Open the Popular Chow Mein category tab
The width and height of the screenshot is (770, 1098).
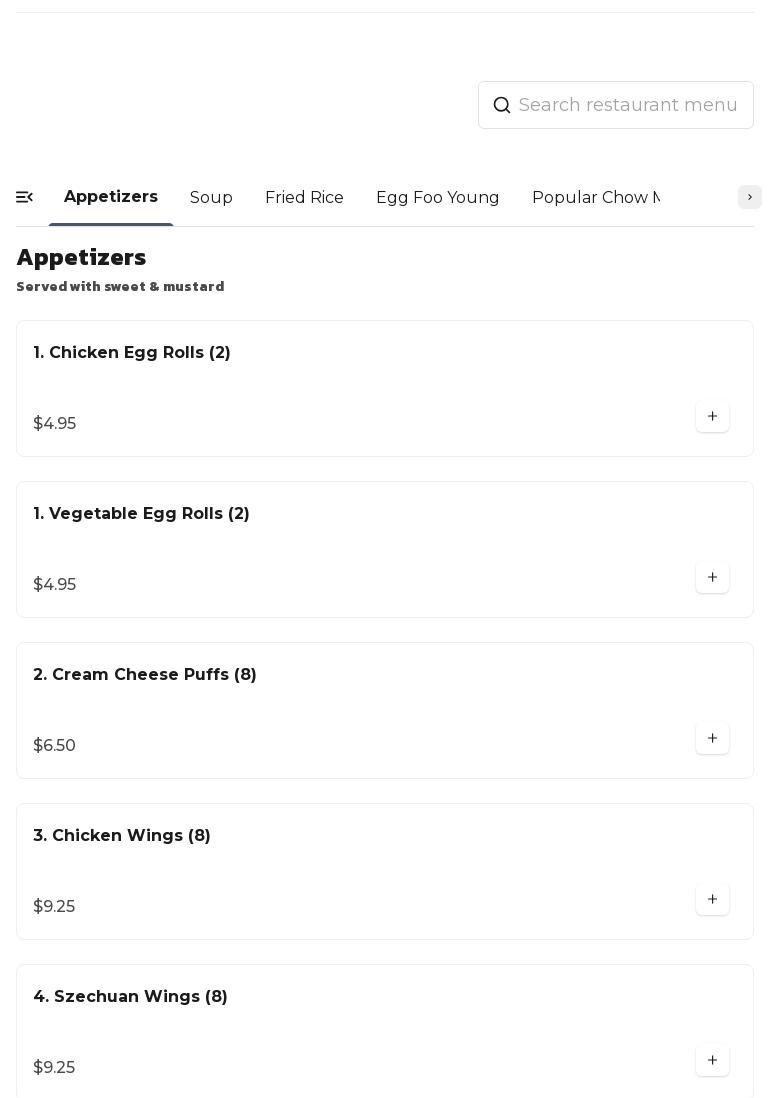tap(595, 198)
